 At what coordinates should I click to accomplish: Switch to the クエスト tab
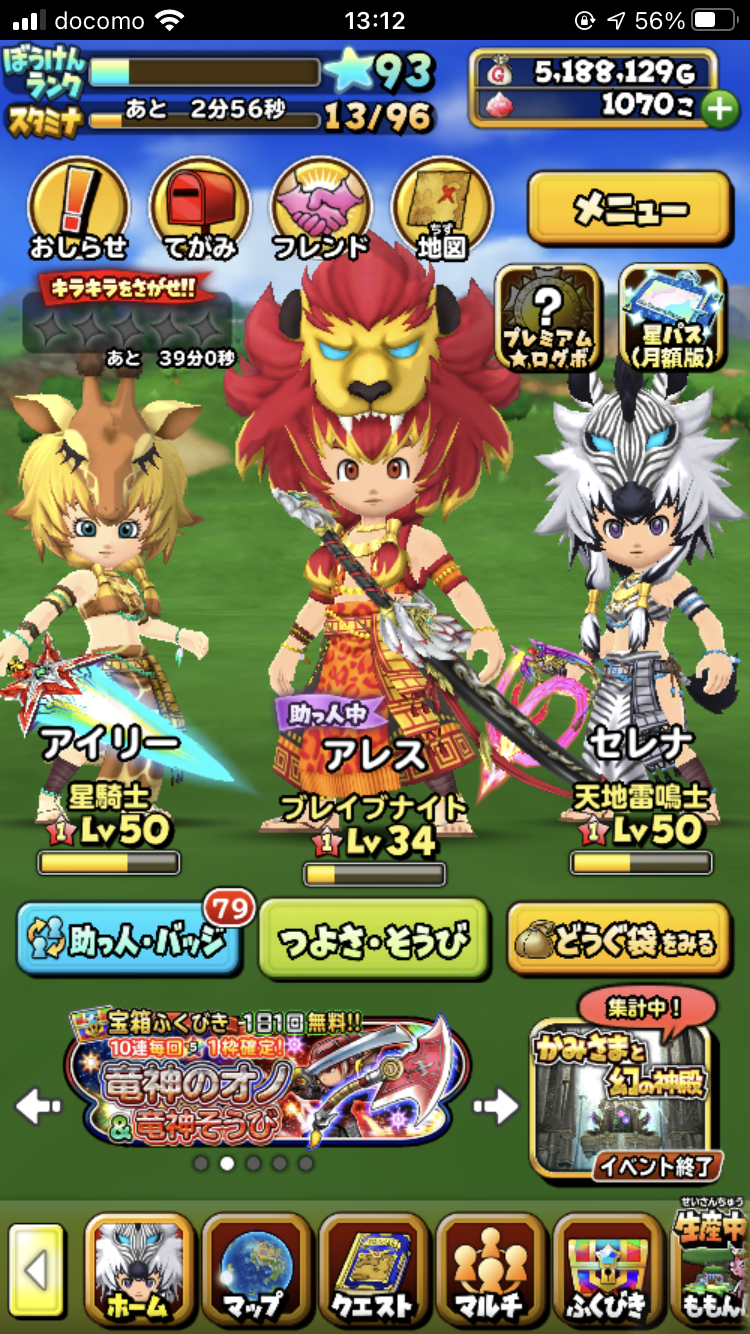[373, 1270]
